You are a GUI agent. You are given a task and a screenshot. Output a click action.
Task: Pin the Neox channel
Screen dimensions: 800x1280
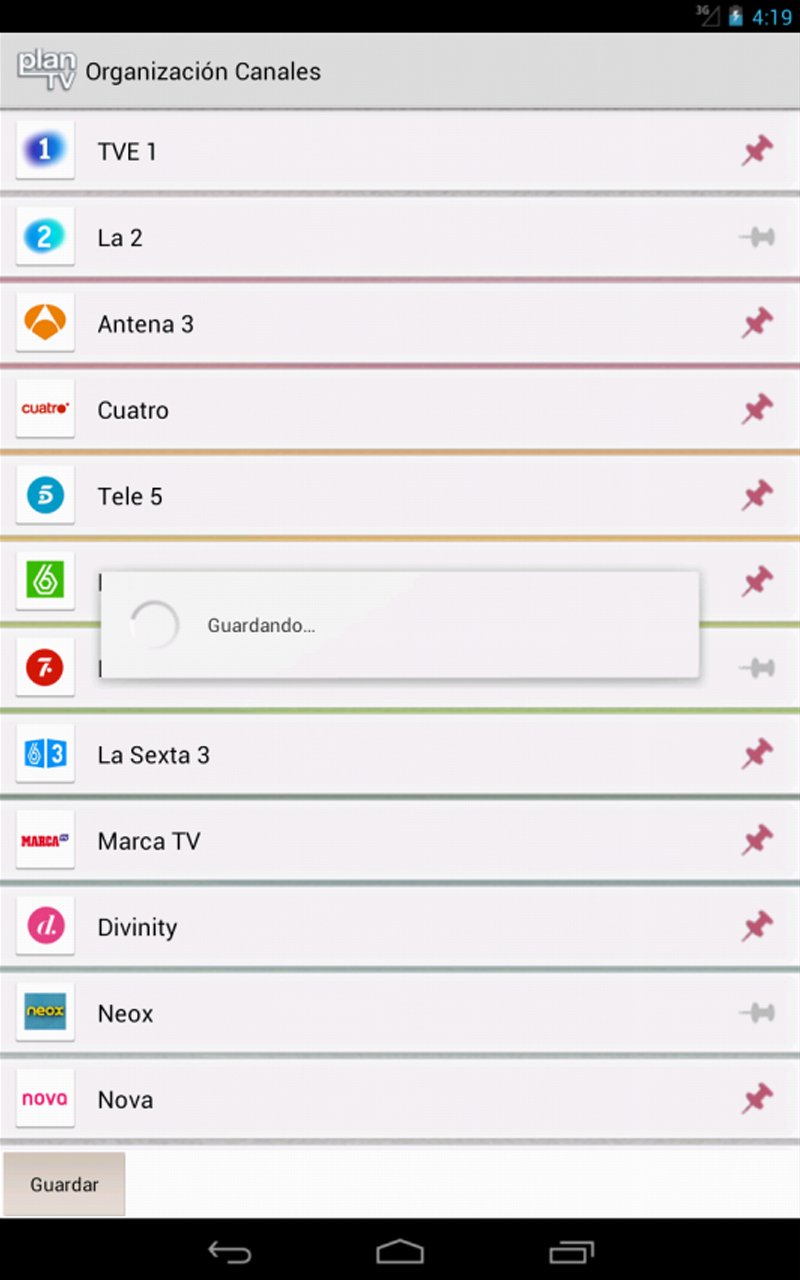(757, 1012)
